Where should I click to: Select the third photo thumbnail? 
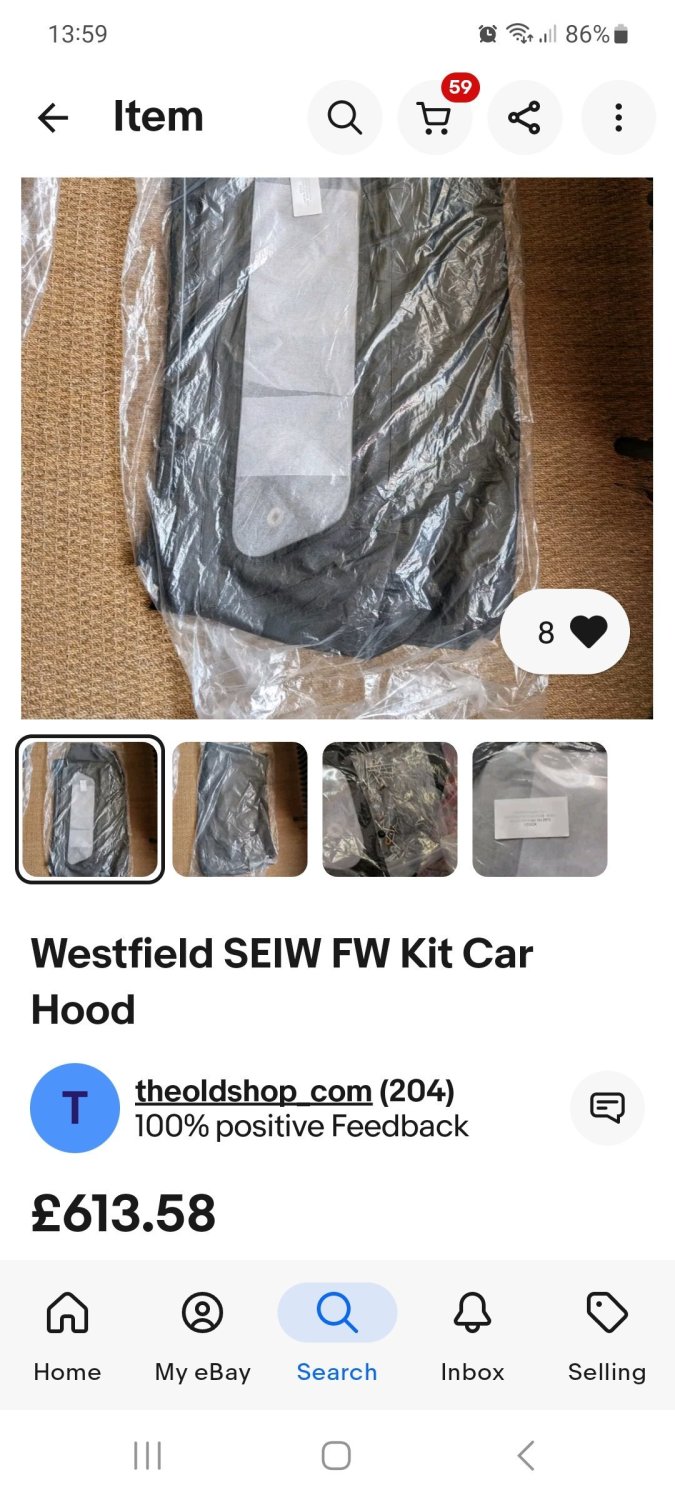pos(390,809)
